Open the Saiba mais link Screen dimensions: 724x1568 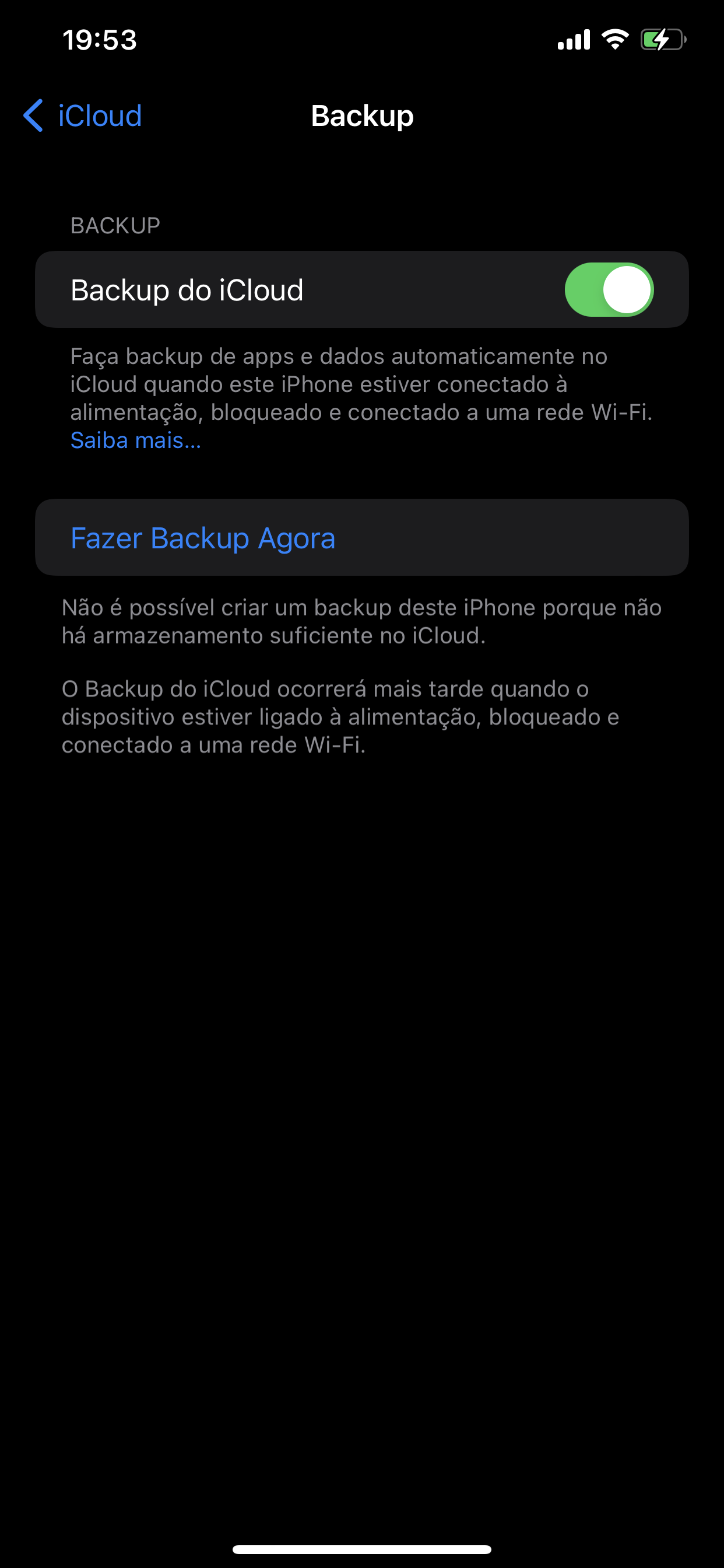pos(136,440)
